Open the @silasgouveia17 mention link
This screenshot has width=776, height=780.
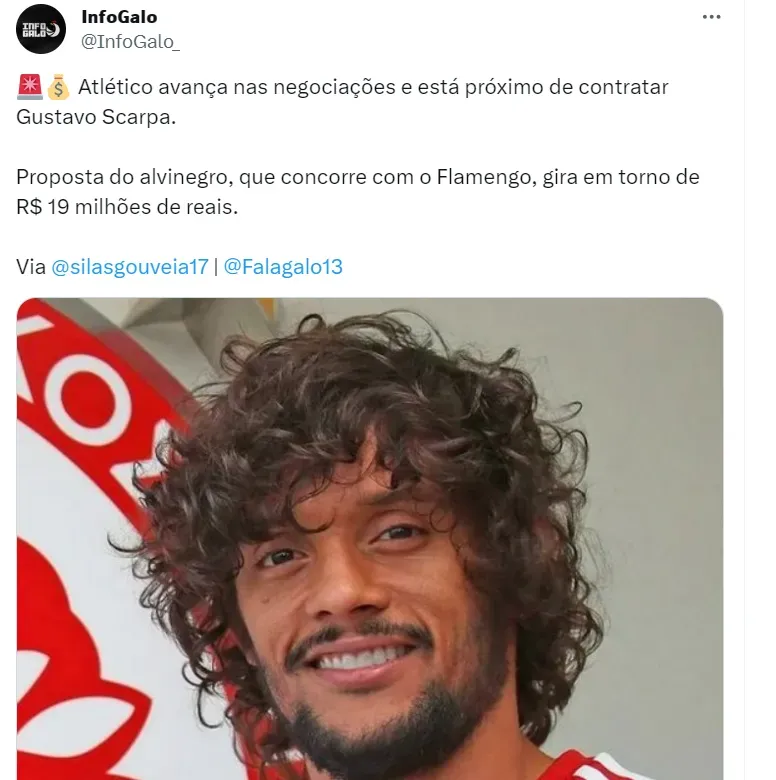coord(129,267)
